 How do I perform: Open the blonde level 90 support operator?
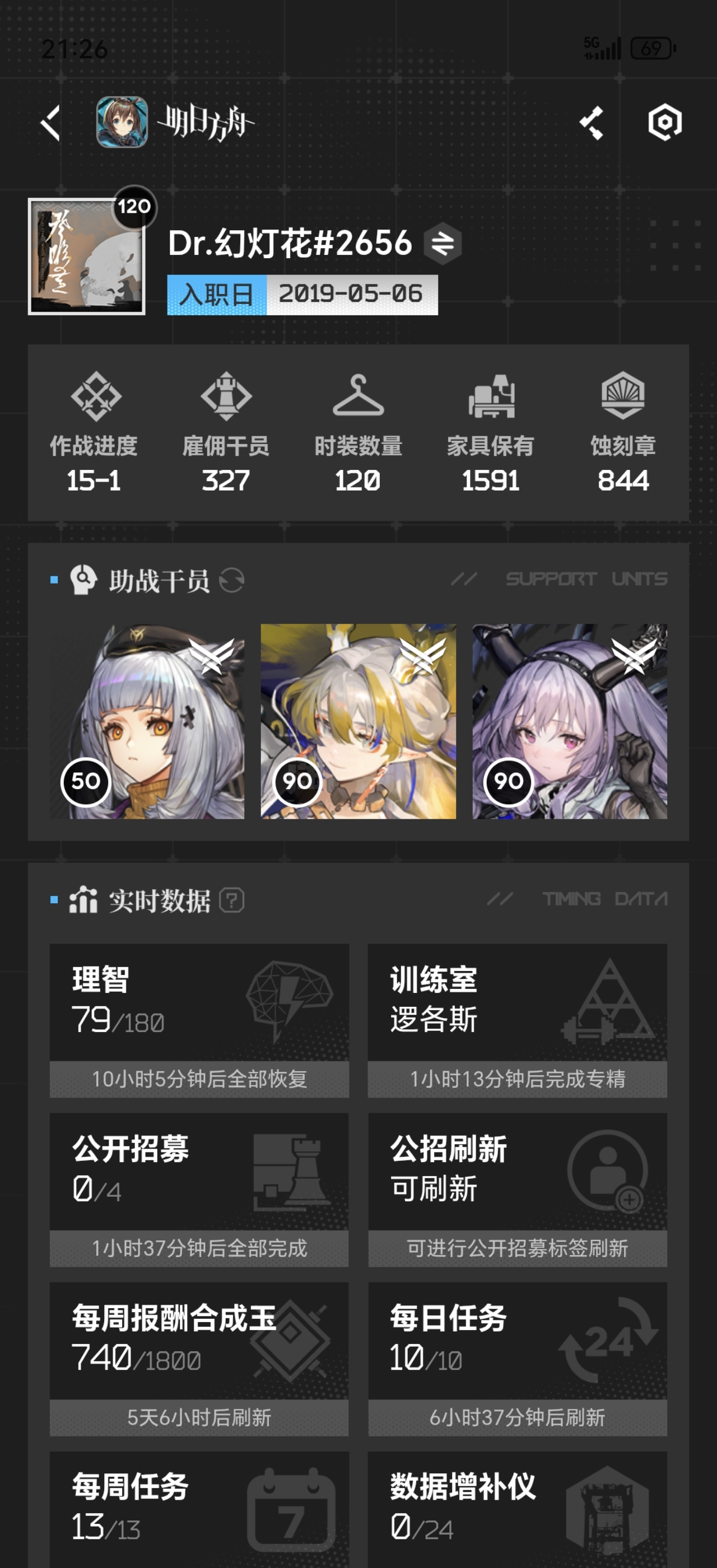tap(358, 721)
